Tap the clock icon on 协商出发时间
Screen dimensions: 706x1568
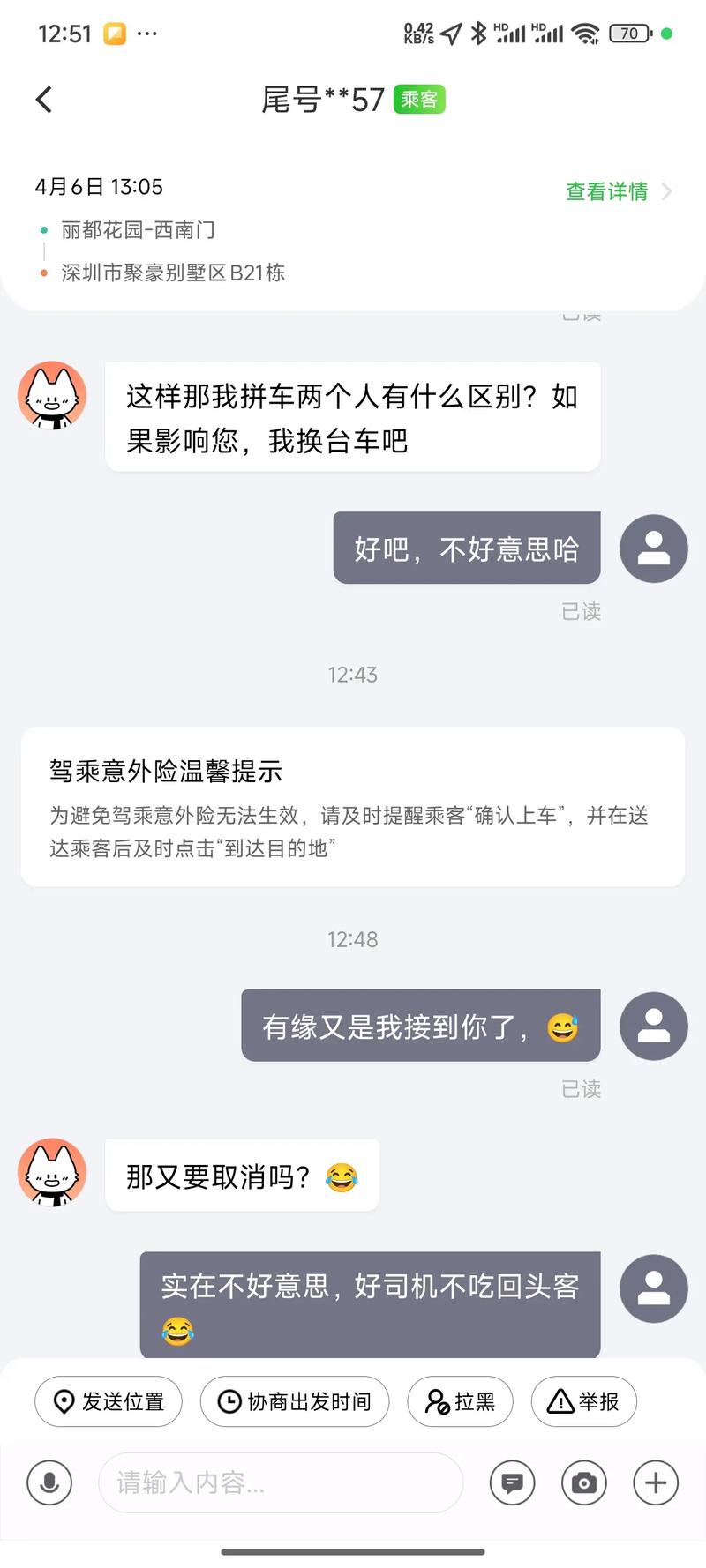coord(229,1401)
